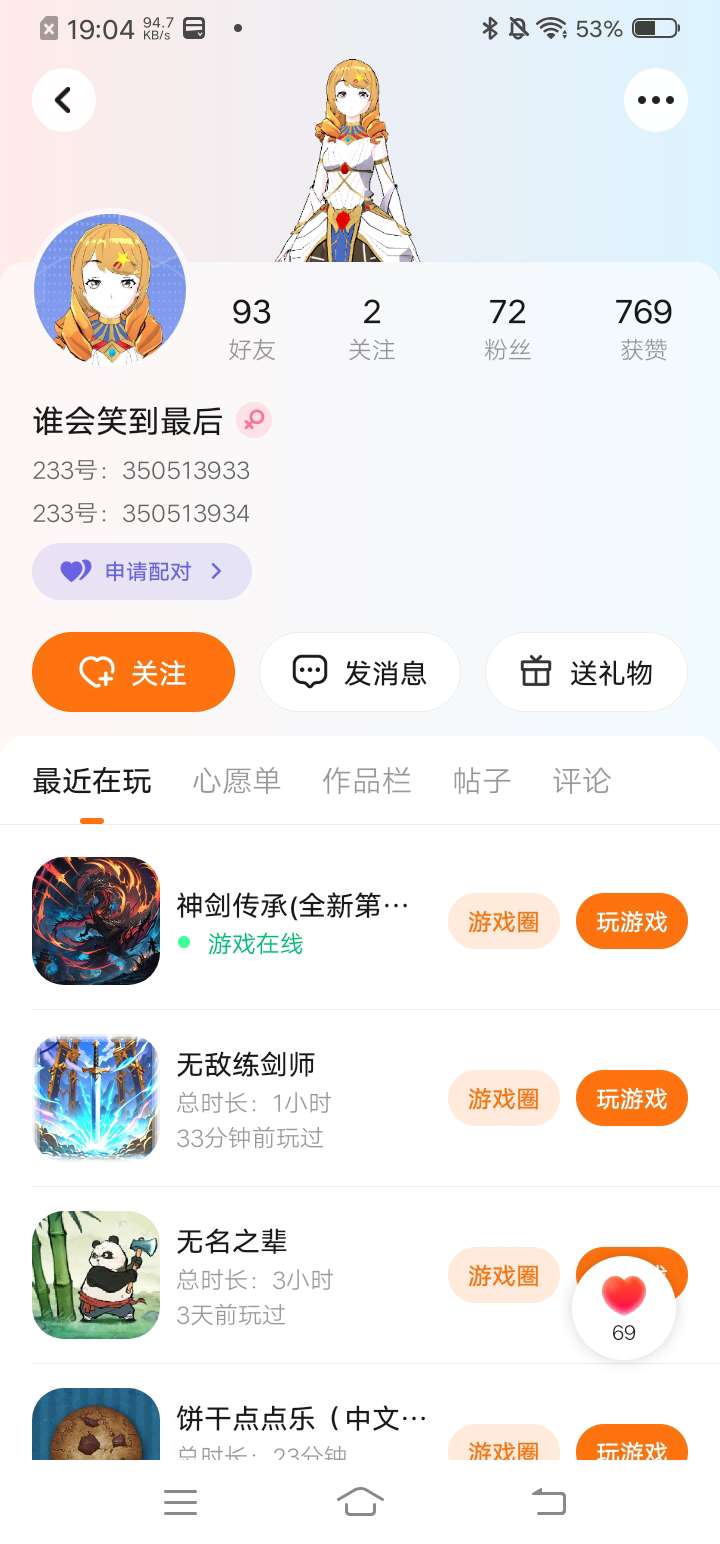This screenshot has width=720, height=1544.
Task: Open the 帖子 tab
Action: pos(482,781)
